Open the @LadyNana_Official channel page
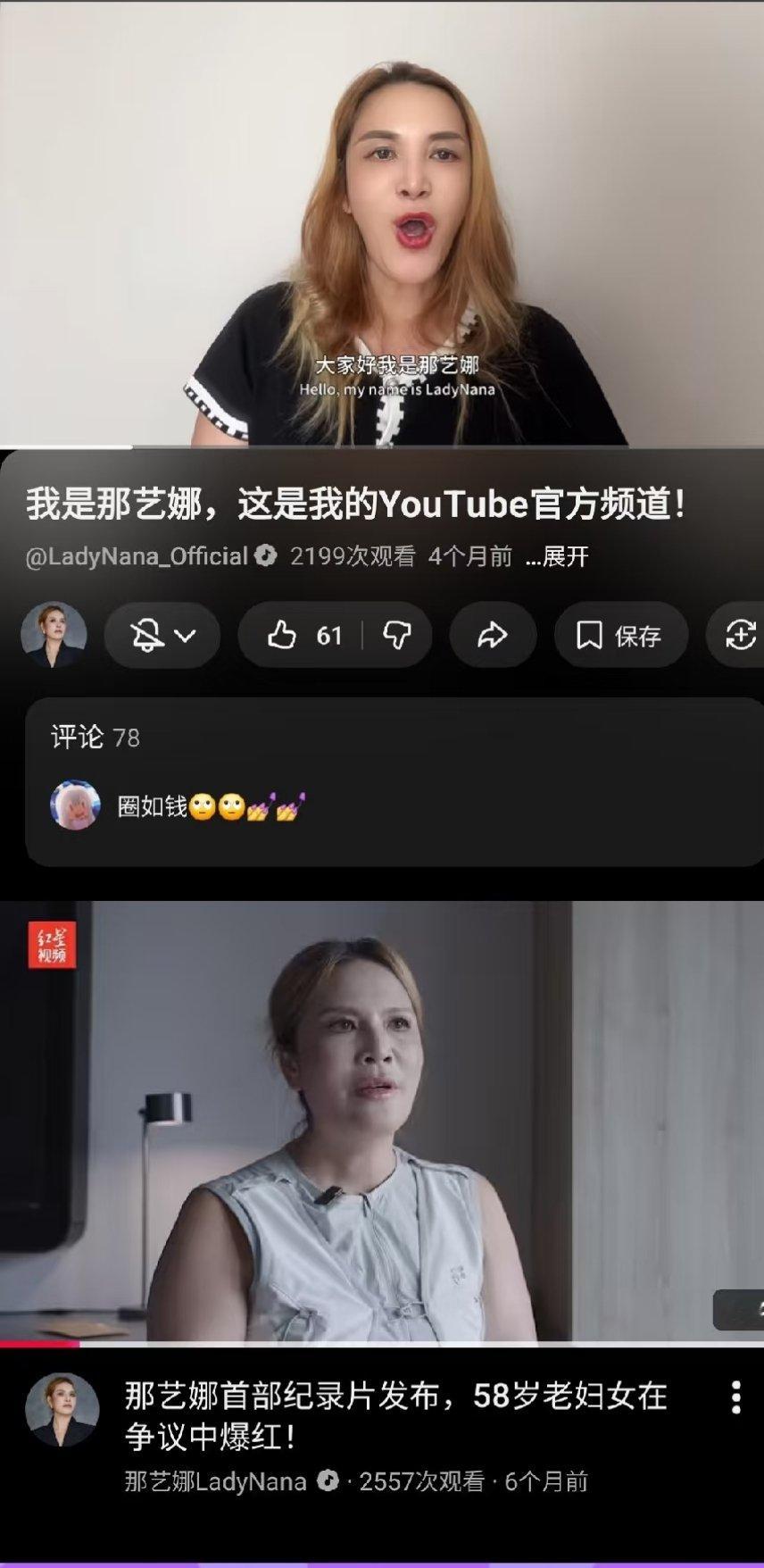This screenshot has height=1568, width=764. click(134, 555)
